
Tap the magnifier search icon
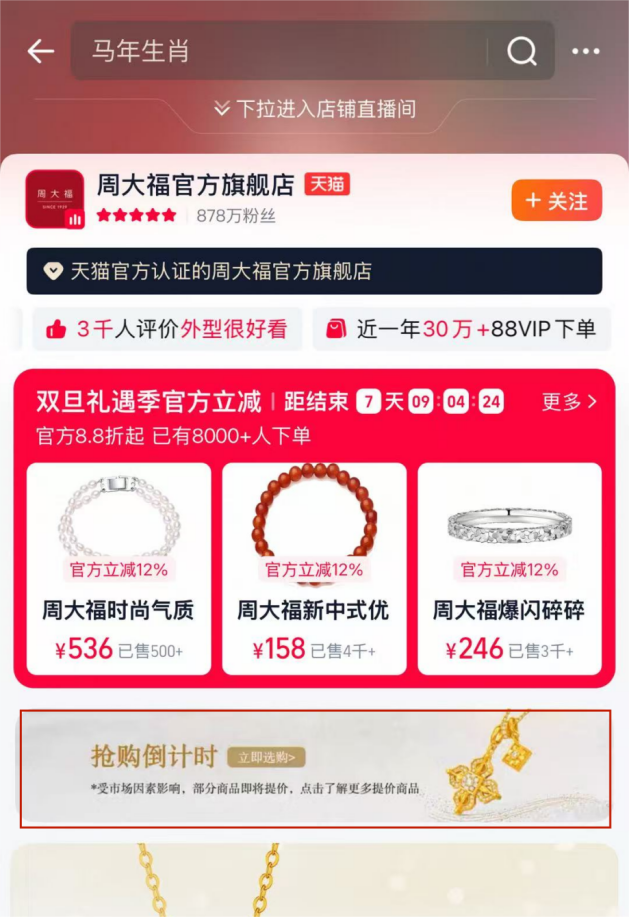point(521,52)
